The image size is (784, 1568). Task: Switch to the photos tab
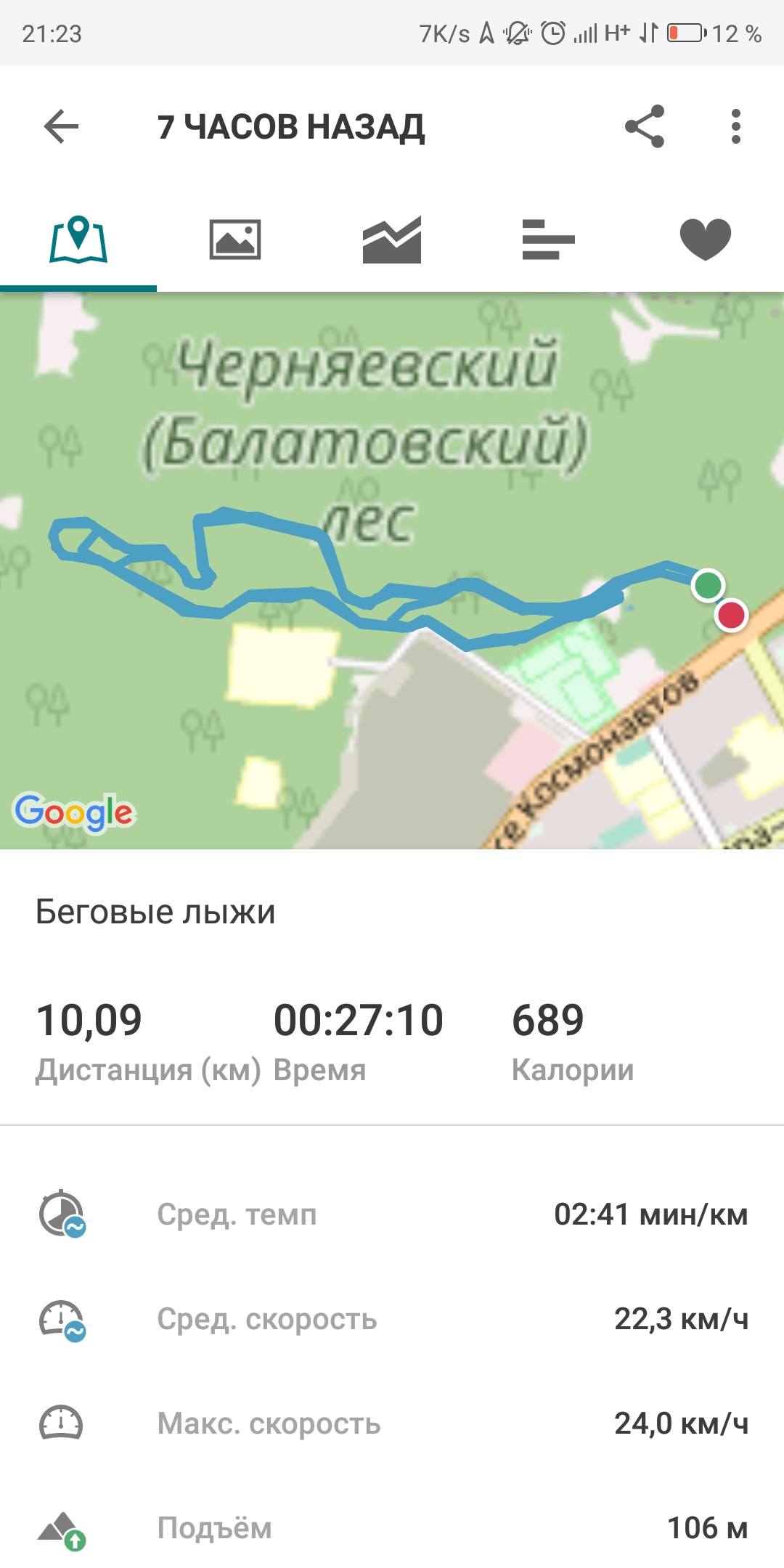(x=234, y=240)
